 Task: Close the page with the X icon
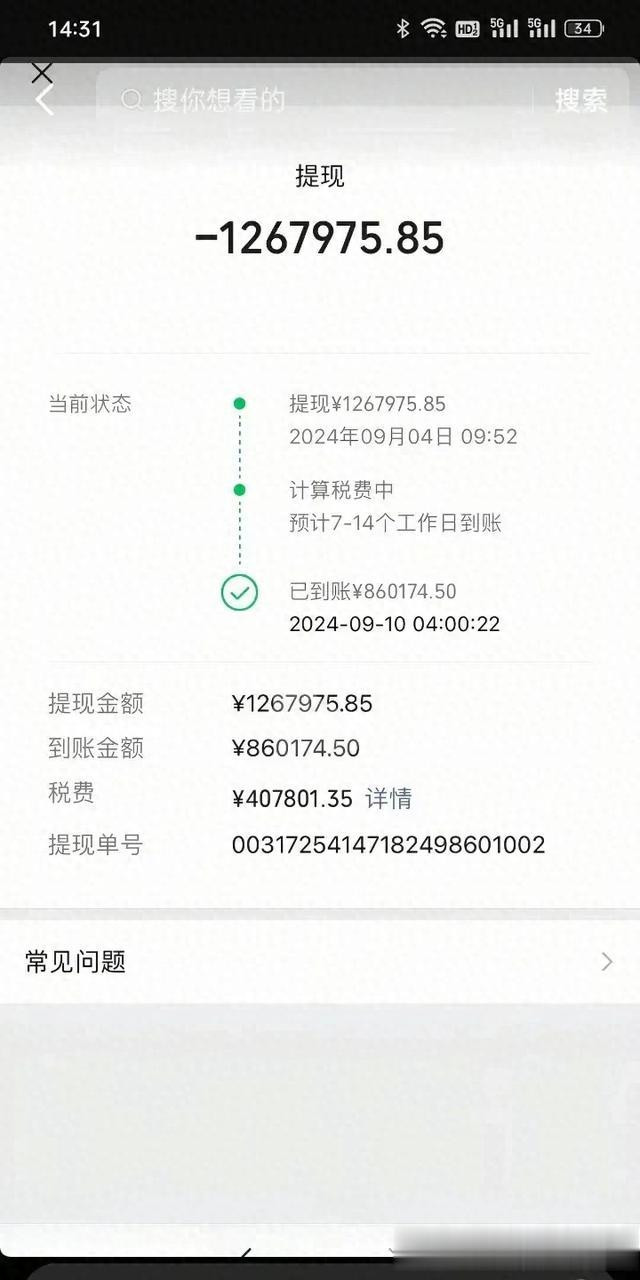point(42,72)
